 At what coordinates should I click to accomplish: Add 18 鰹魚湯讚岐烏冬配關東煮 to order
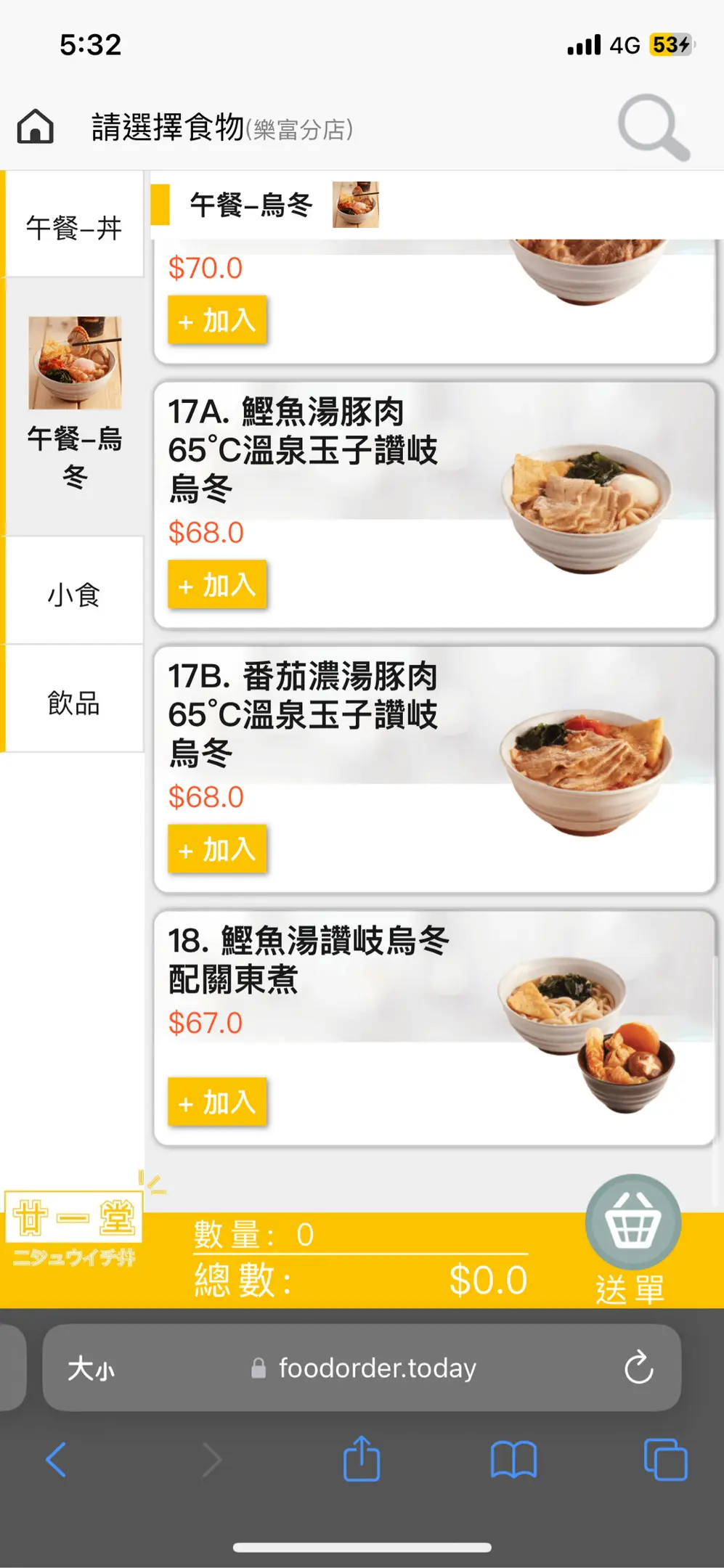[x=217, y=1102]
